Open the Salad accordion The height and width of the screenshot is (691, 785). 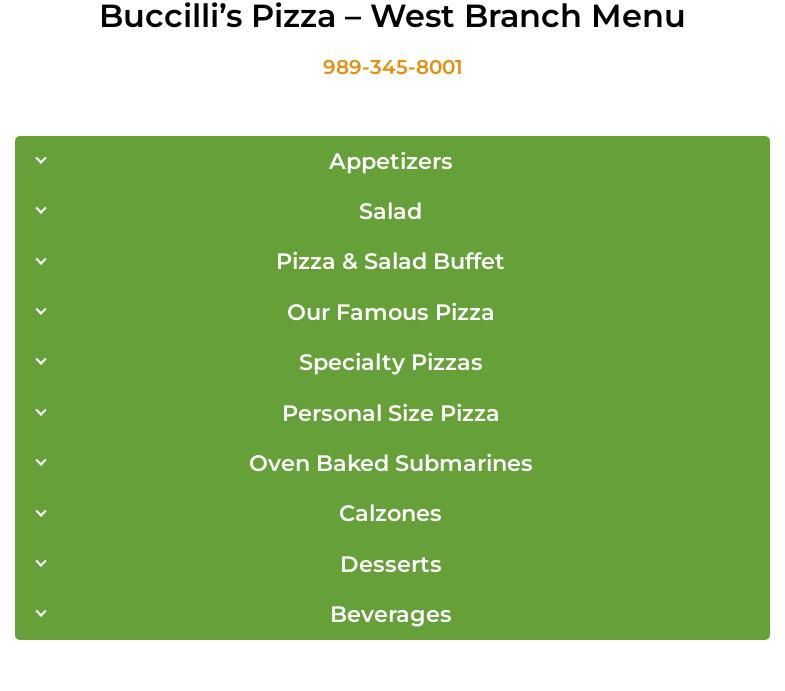pyautogui.click(x=390, y=211)
